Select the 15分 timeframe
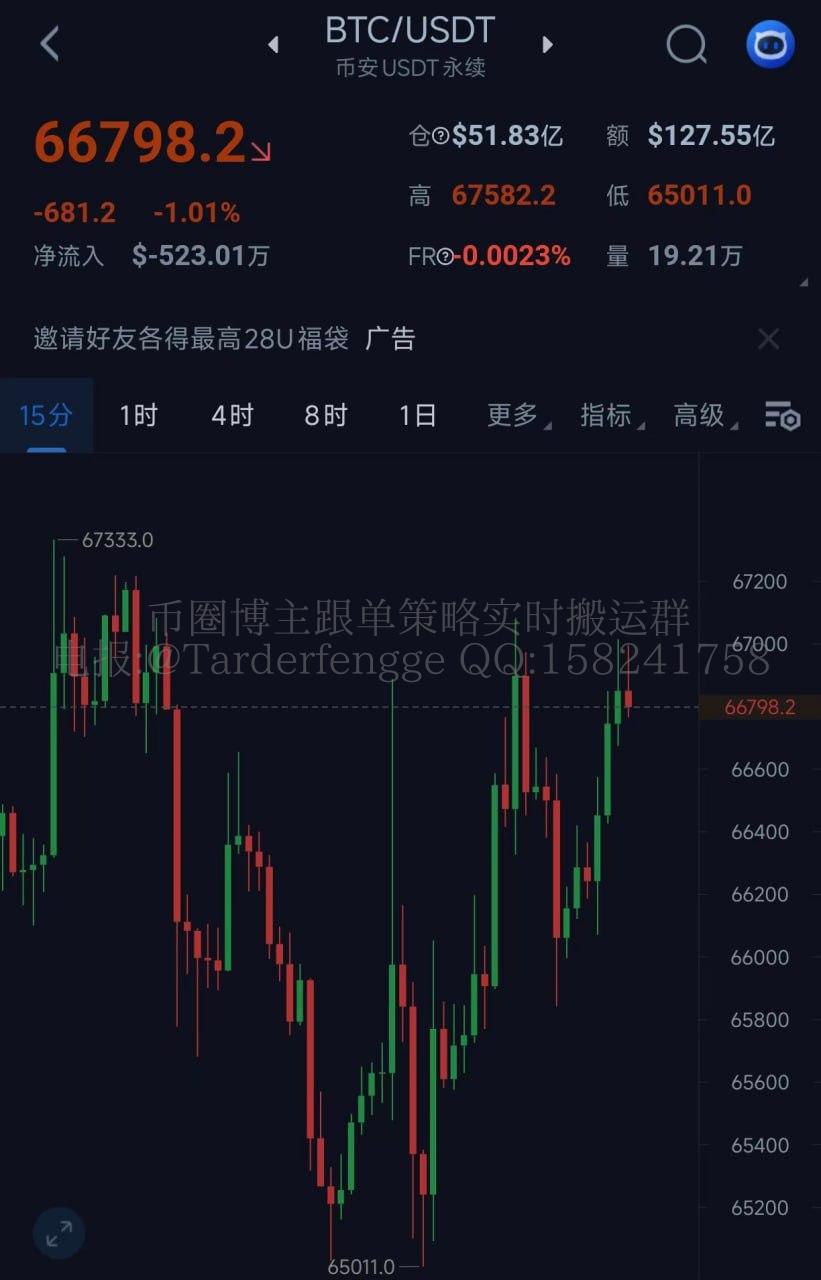Screen dimensions: 821x1280 click(46, 415)
